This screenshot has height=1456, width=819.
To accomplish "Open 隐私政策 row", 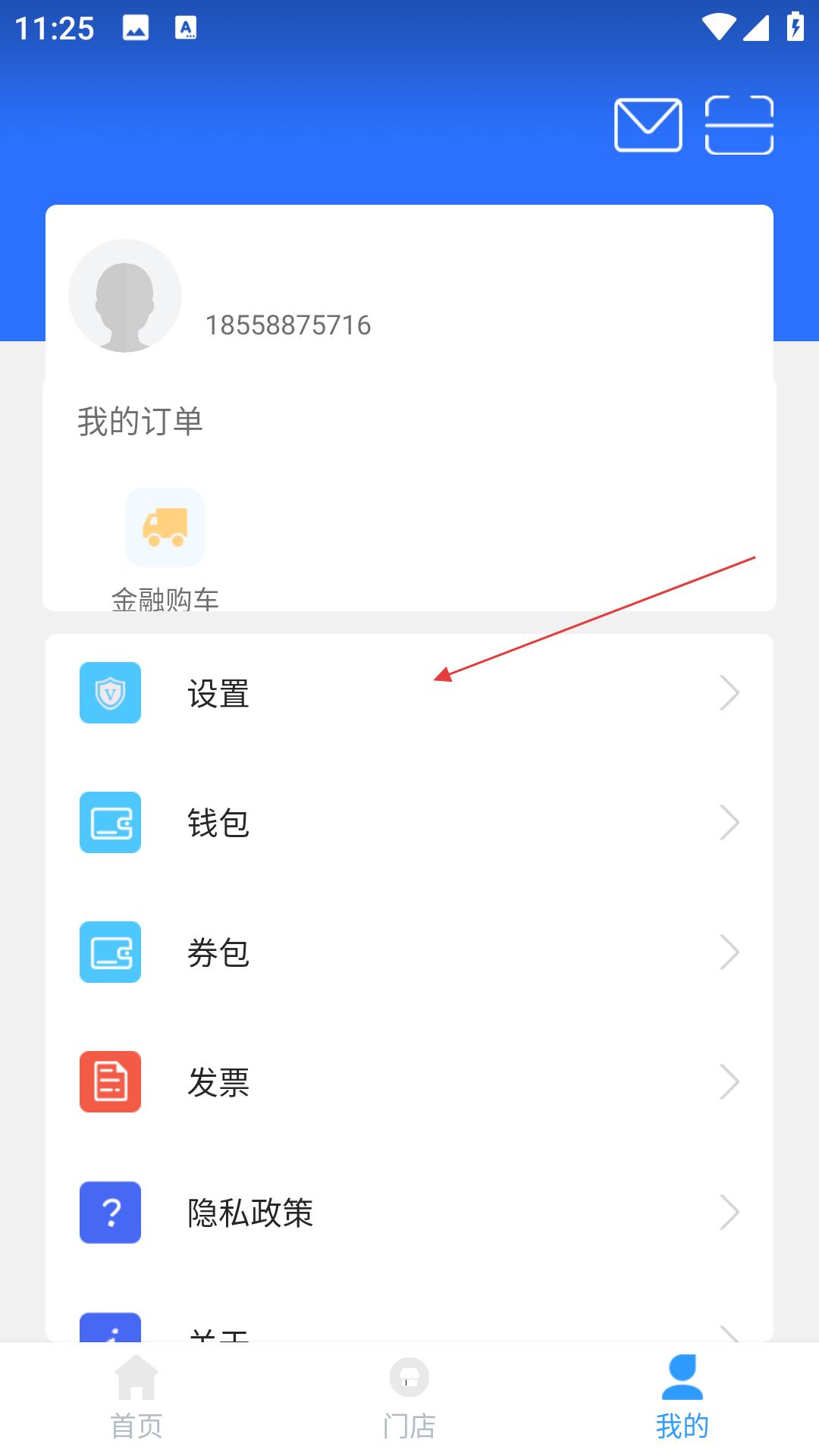I will (409, 1212).
